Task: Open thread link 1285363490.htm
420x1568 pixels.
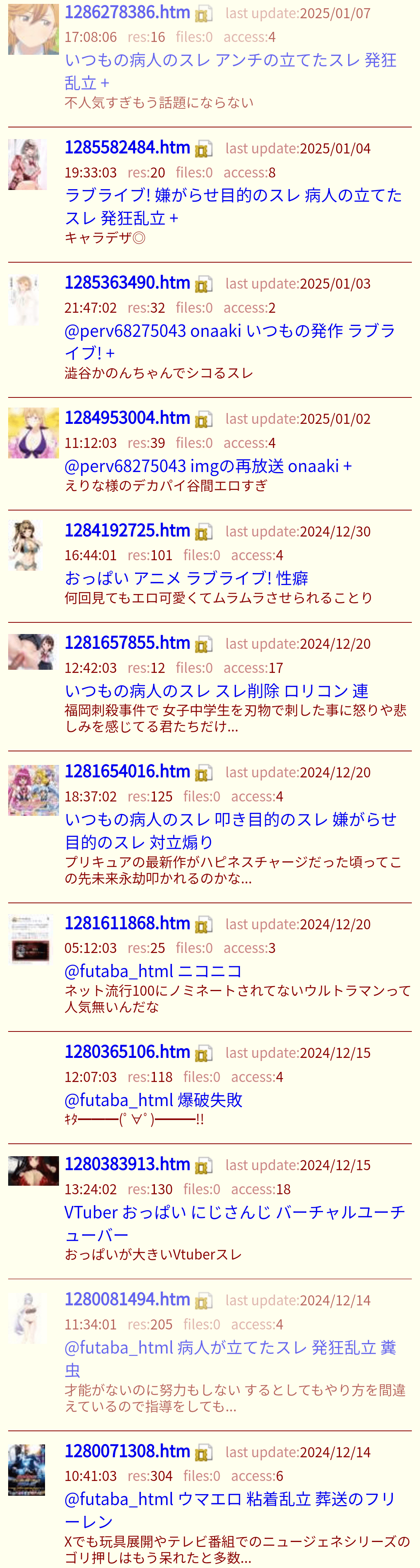Action: click(127, 282)
